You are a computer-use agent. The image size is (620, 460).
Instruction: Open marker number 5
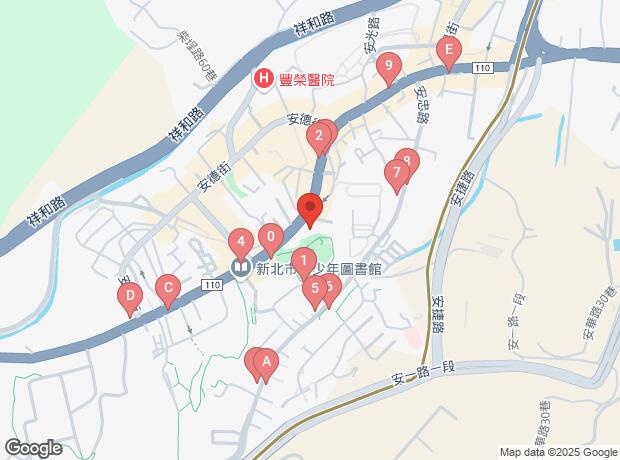pyautogui.click(x=315, y=290)
